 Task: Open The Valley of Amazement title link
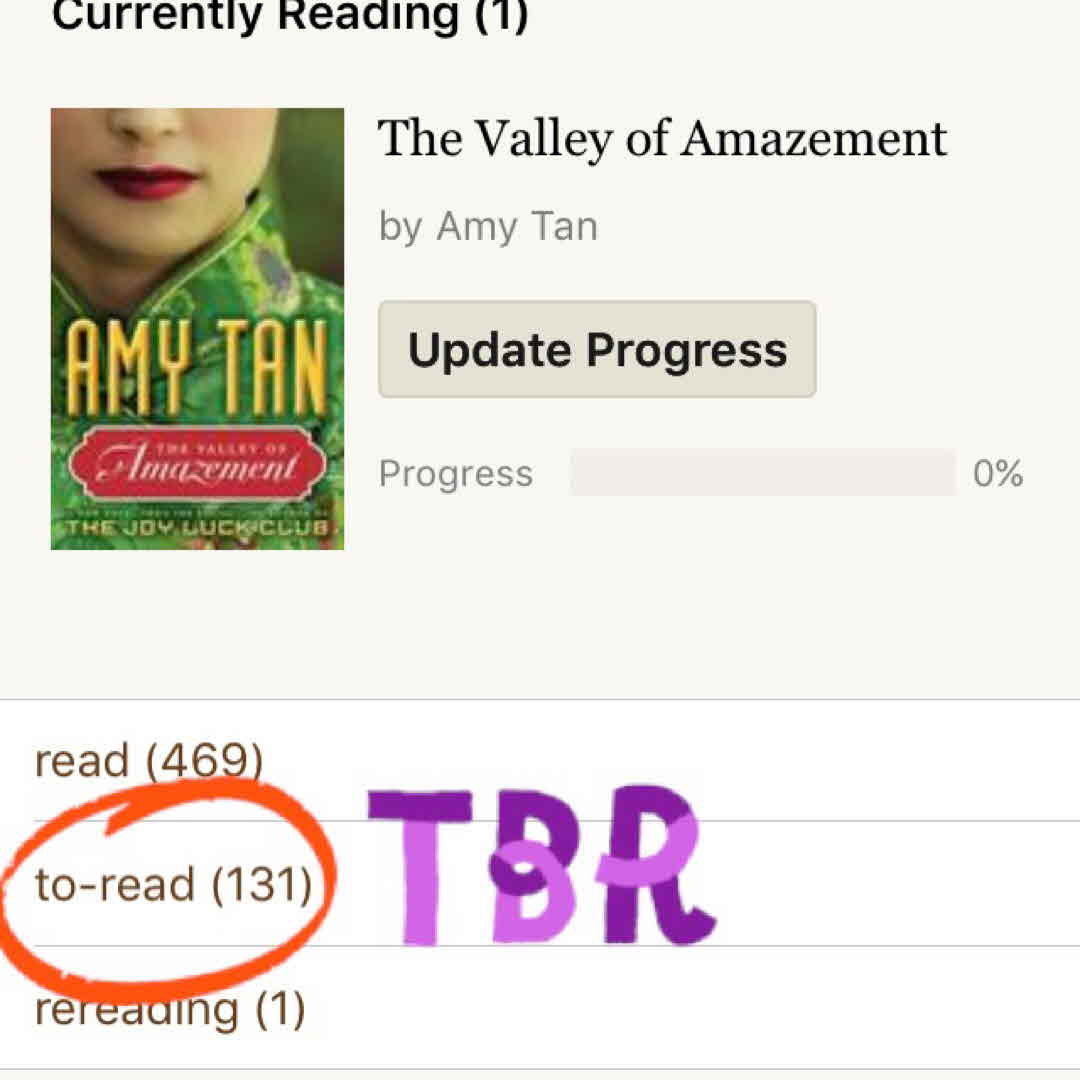pos(661,138)
